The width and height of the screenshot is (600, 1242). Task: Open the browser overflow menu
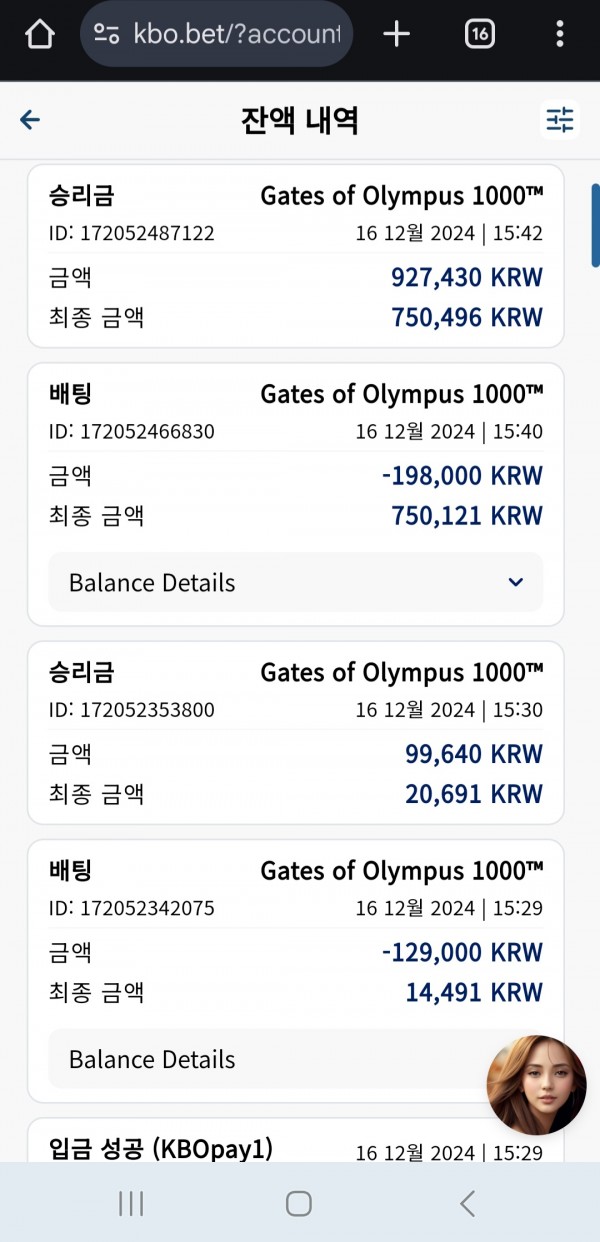[559, 34]
